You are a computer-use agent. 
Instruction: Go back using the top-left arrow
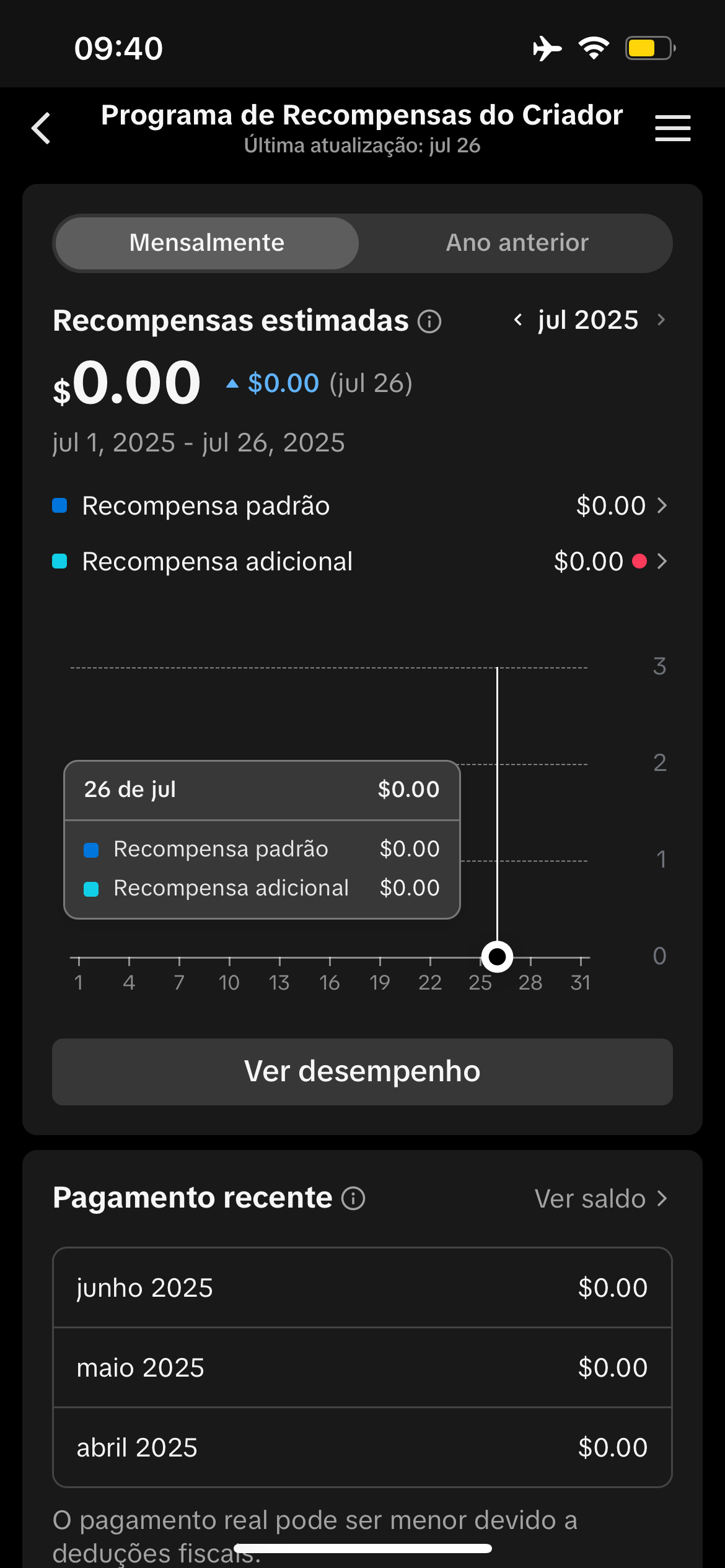tap(41, 128)
